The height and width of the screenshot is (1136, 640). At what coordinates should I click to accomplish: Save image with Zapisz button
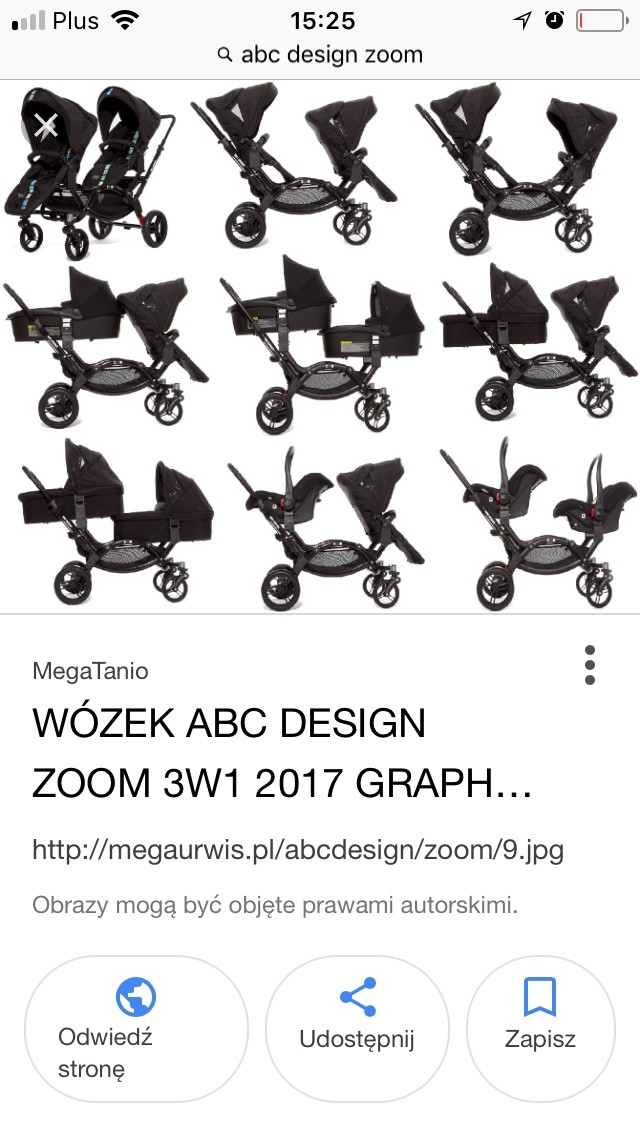pyautogui.click(x=540, y=1029)
